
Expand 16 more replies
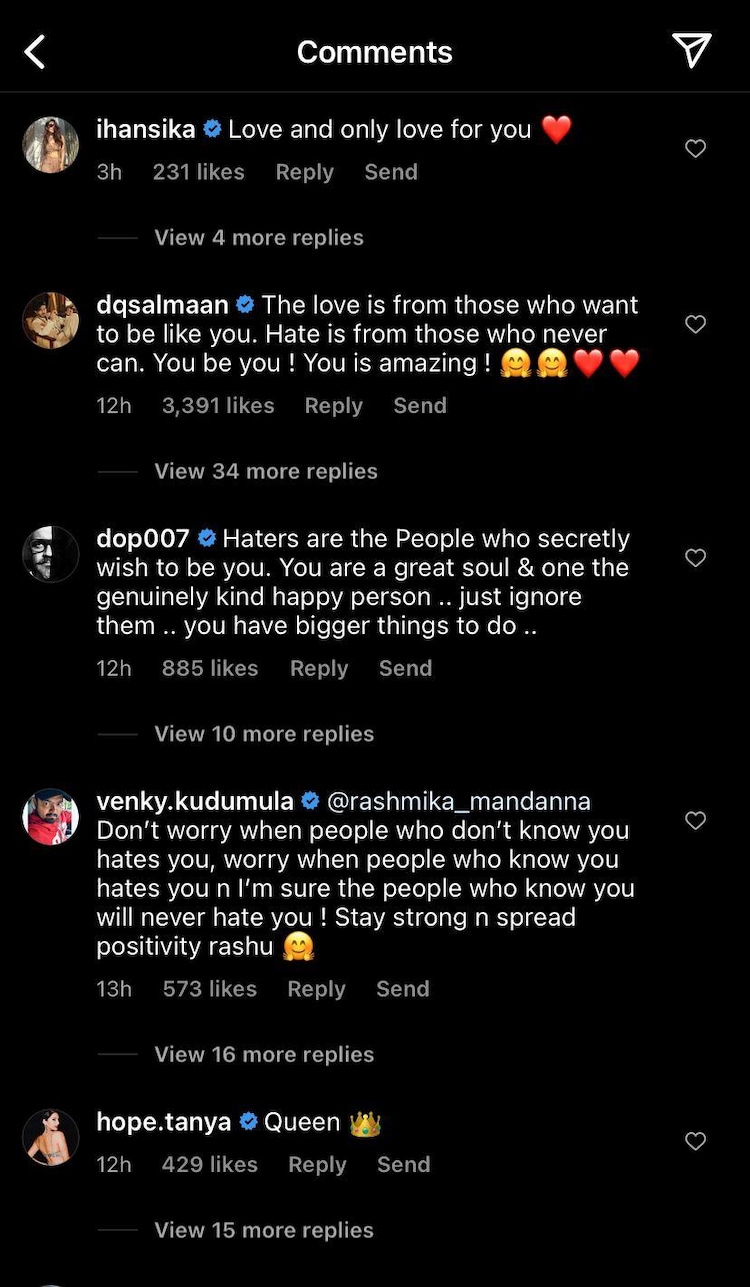click(x=263, y=1055)
